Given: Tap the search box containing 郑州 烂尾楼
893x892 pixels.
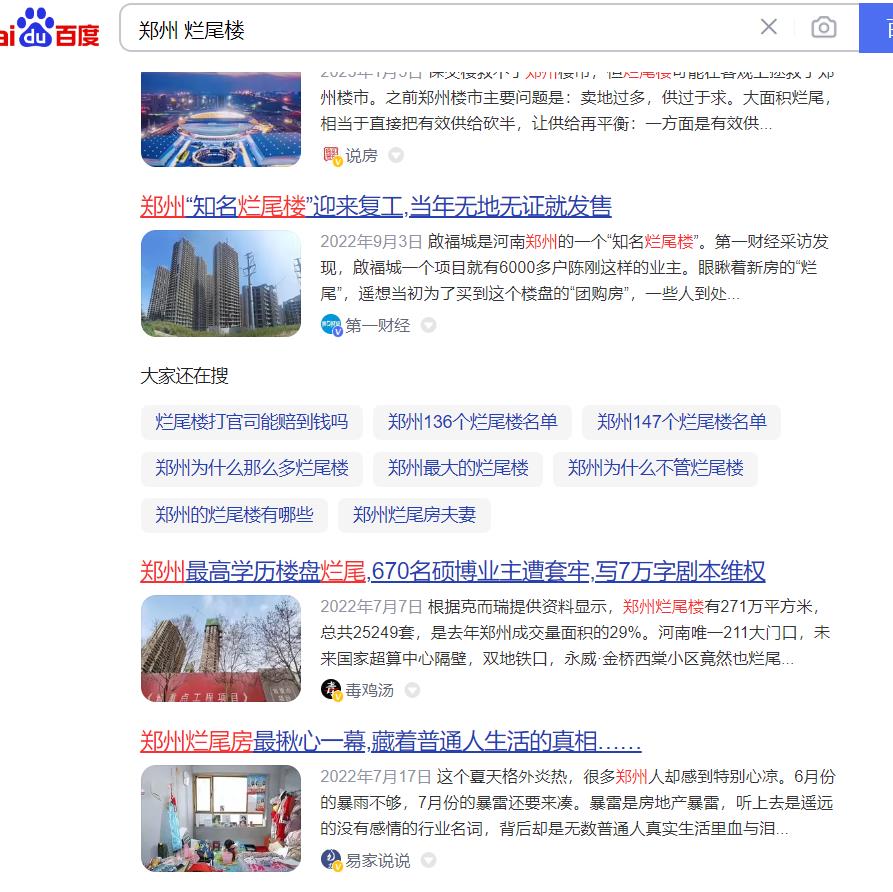Looking at the screenshot, I should pos(440,29).
